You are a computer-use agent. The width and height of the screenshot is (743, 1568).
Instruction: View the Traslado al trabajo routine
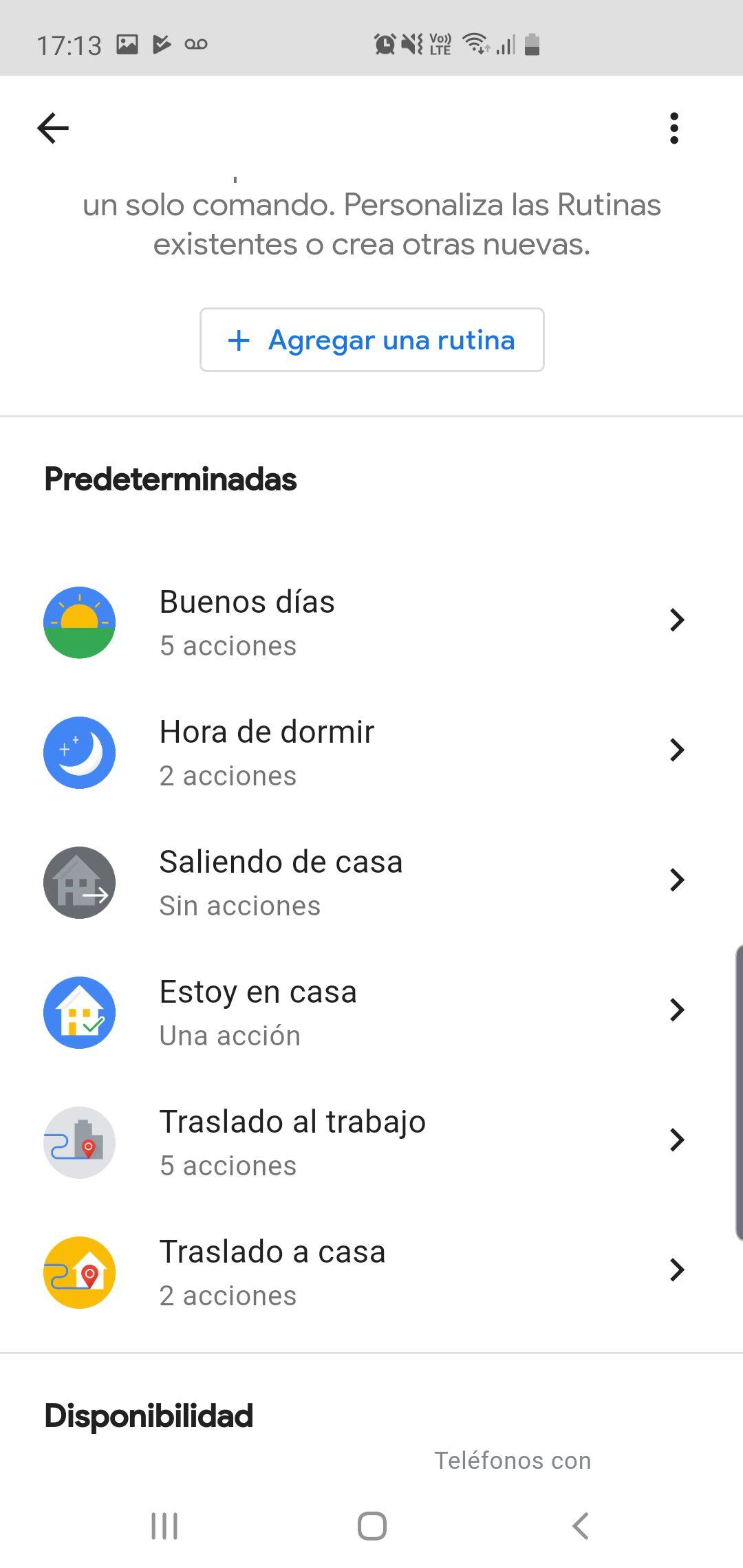371,1142
